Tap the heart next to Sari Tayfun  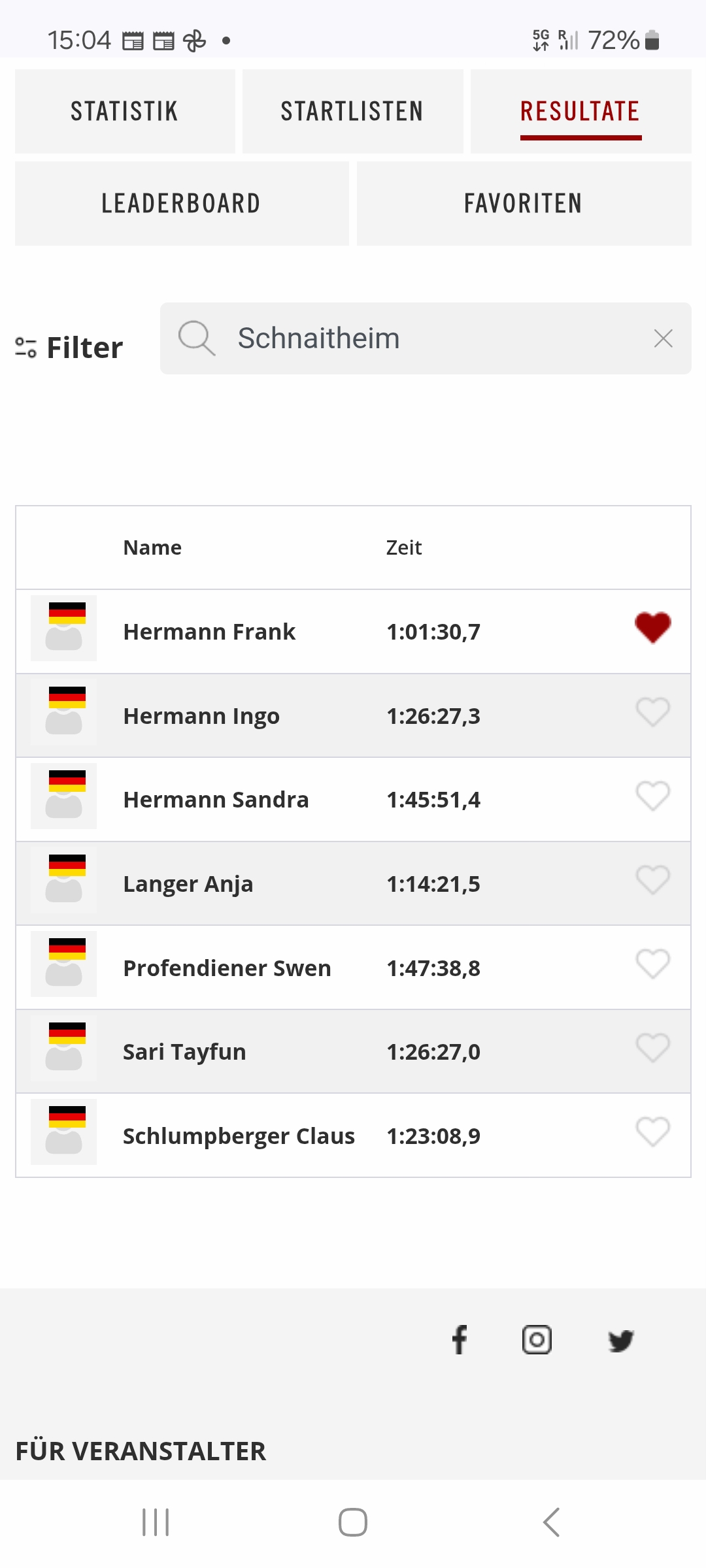pos(652,1048)
